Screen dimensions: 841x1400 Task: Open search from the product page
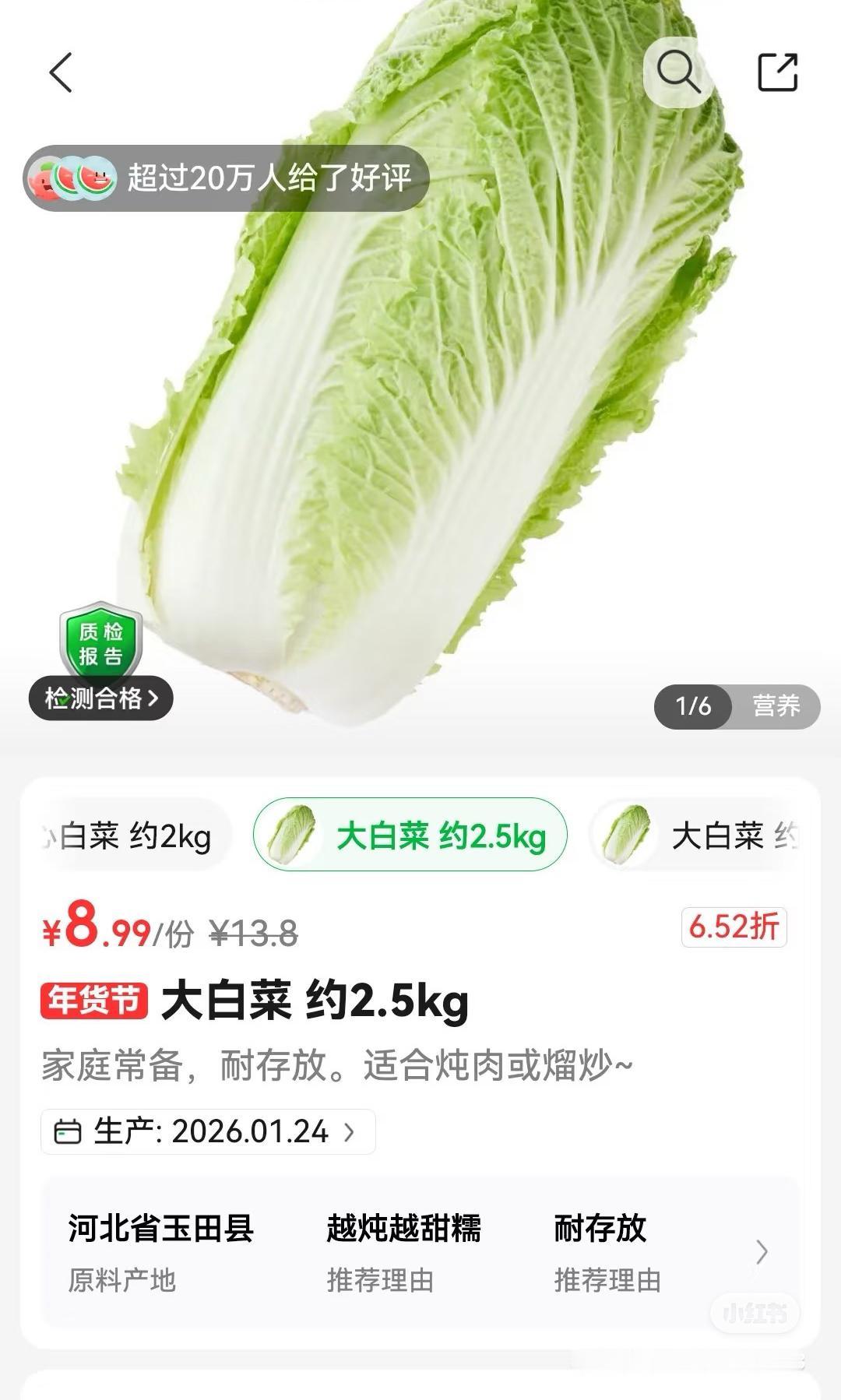678,72
